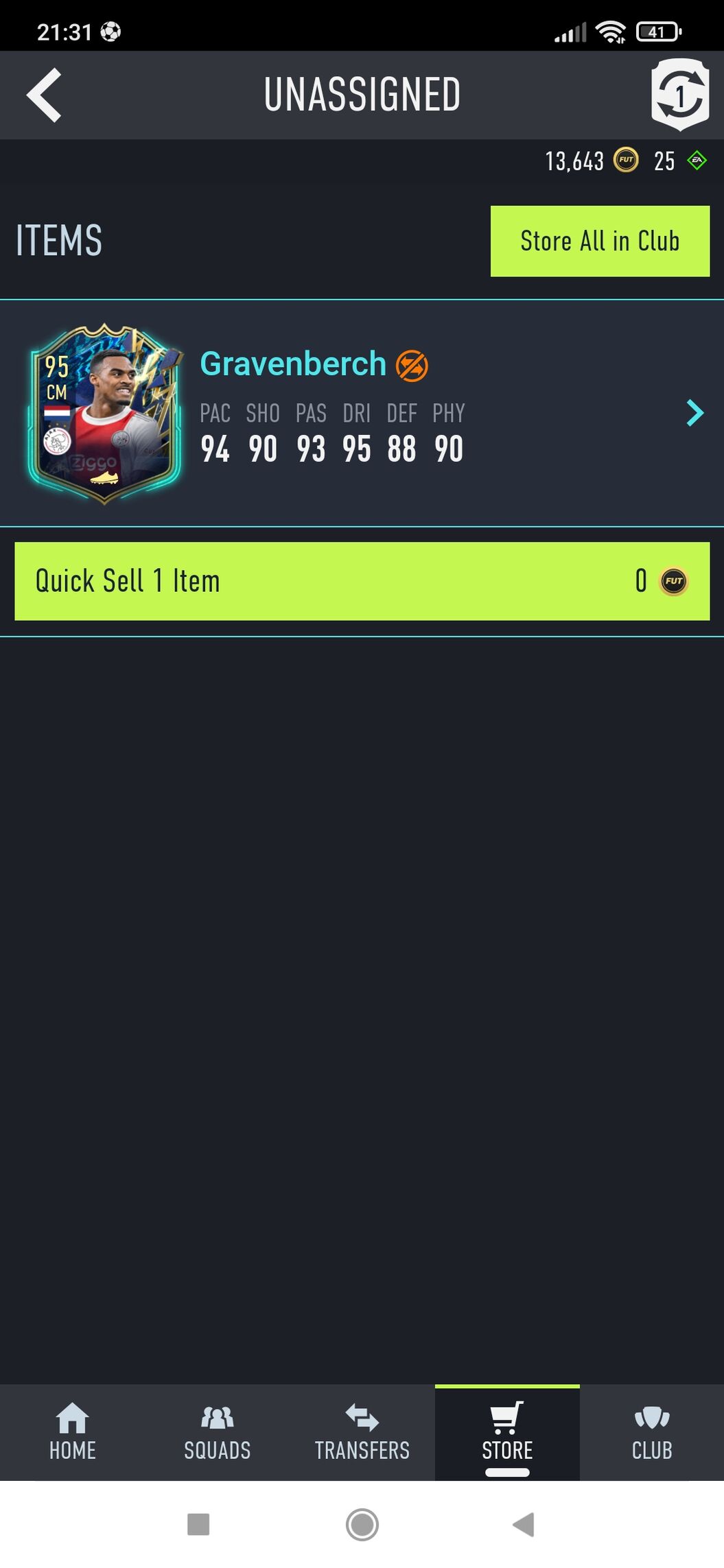Expand Gravenberch item details chevron
The height and width of the screenshot is (1568, 724).
(x=694, y=413)
